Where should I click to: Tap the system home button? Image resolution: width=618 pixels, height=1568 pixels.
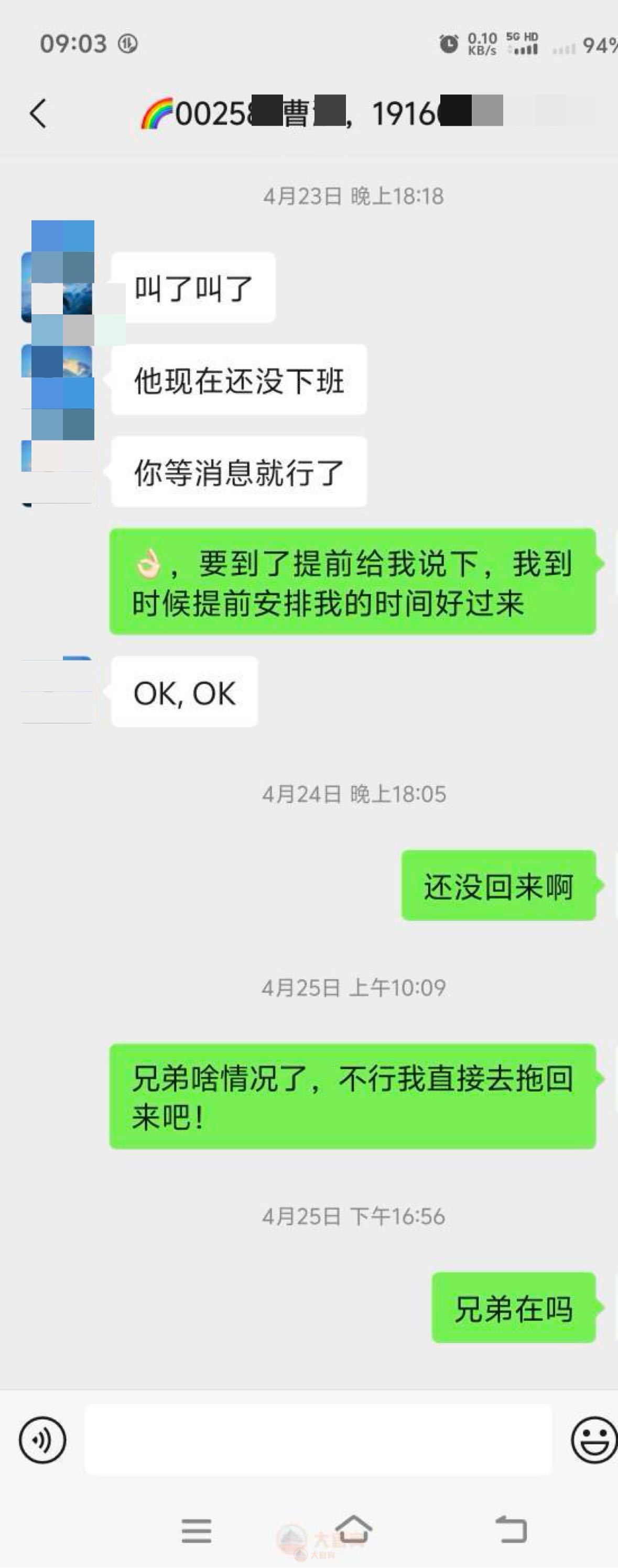tap(353, 1529)
